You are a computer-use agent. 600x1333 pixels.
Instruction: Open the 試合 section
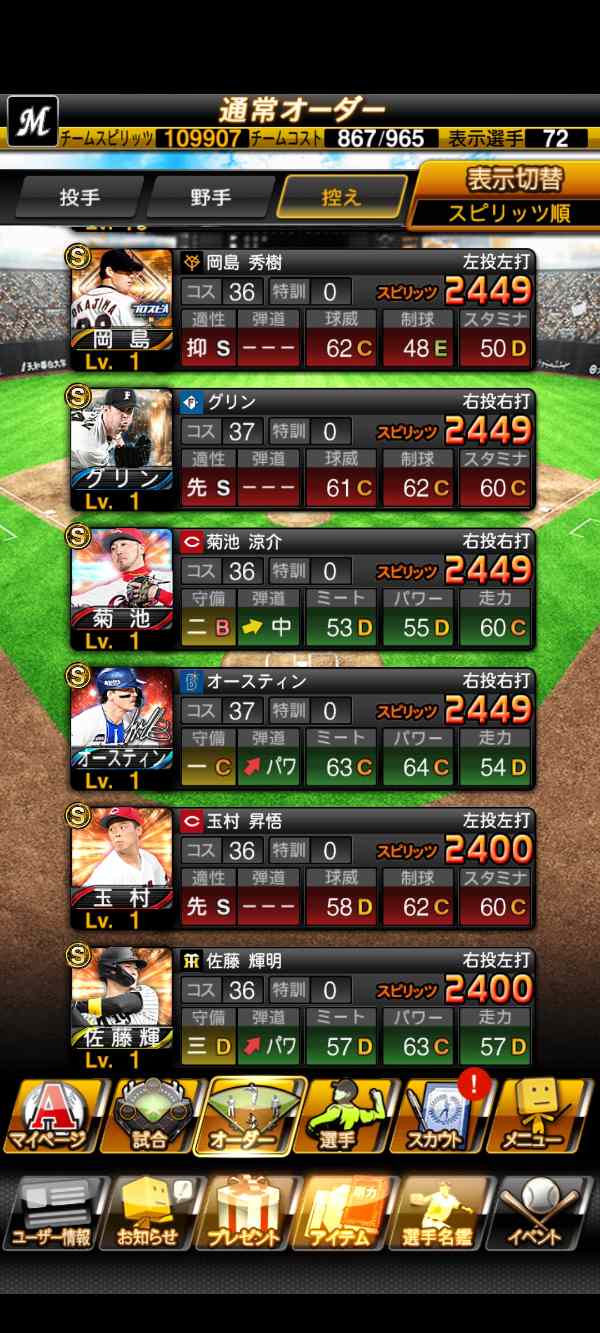click(152, 1115)
